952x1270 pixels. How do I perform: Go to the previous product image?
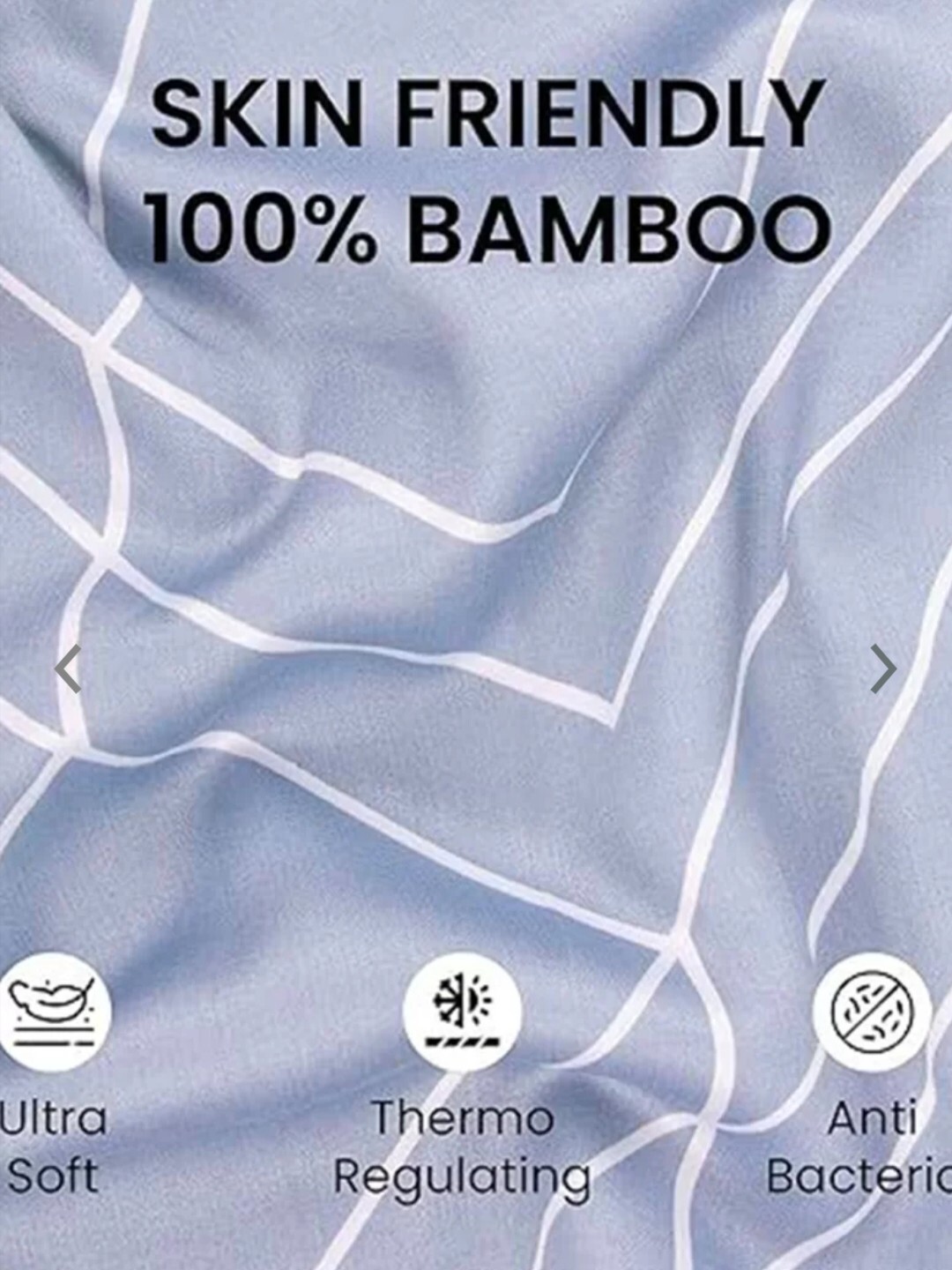(68, 669)
